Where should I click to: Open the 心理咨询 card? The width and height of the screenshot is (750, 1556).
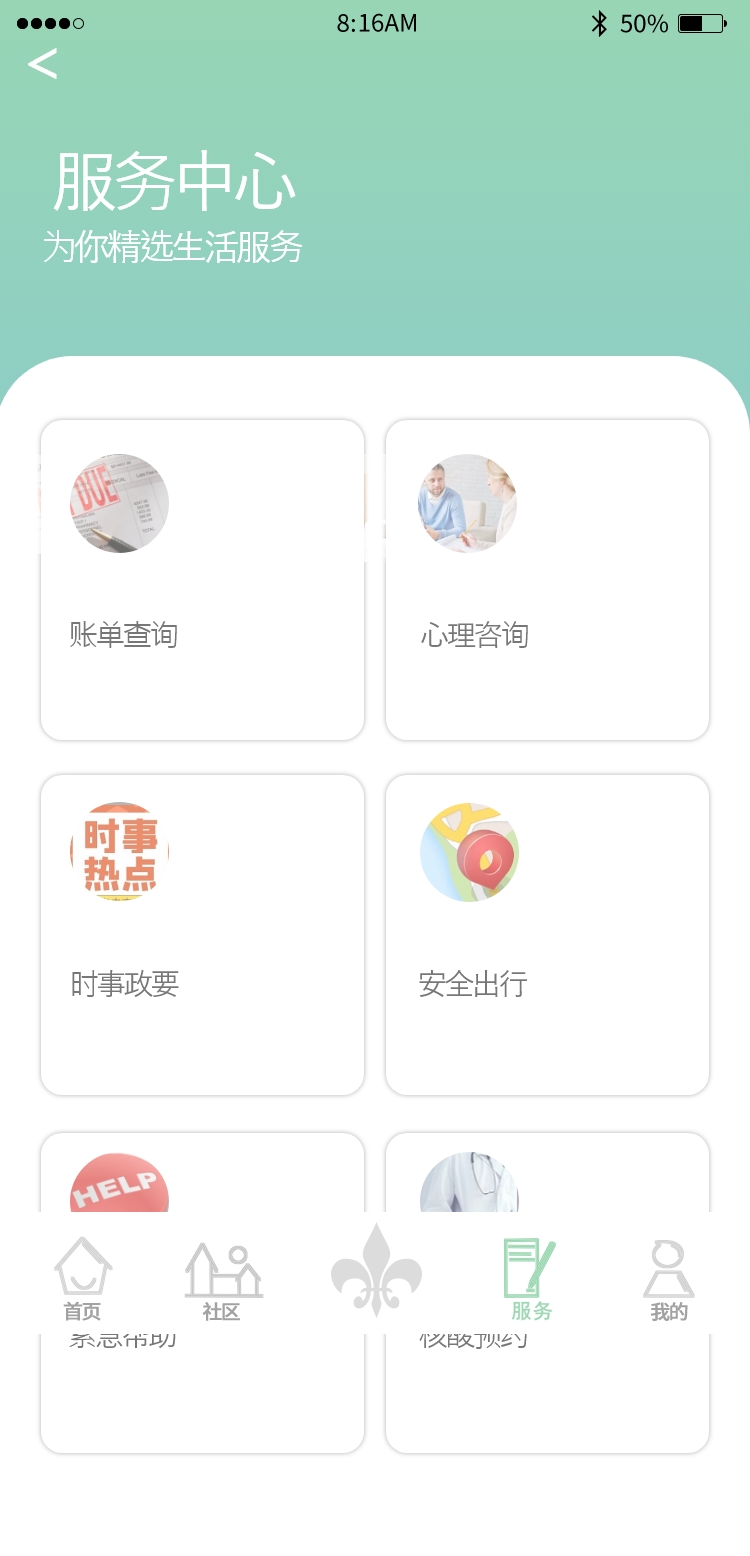[547, 580]
